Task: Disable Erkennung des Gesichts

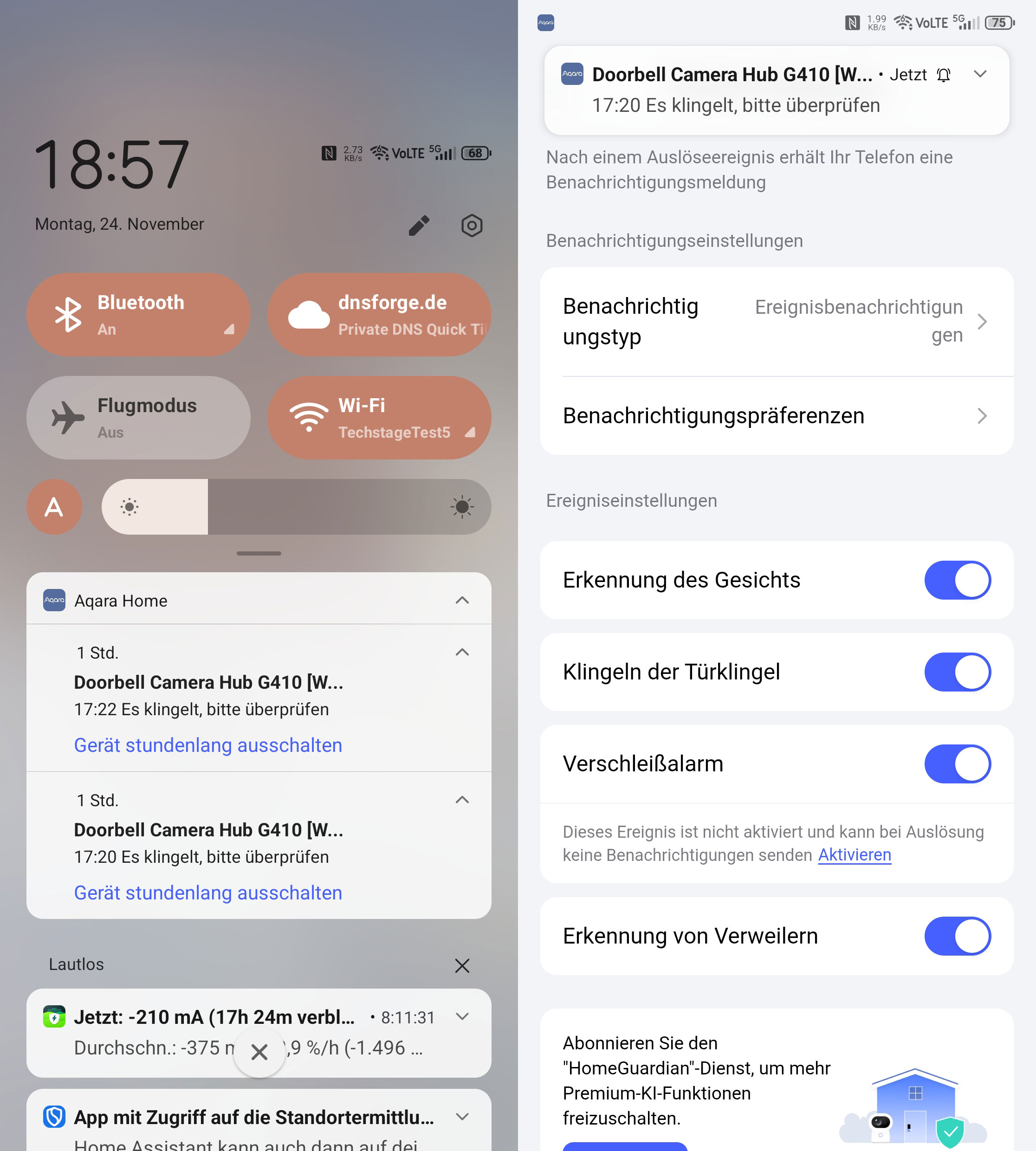Action: pos(958,580)
